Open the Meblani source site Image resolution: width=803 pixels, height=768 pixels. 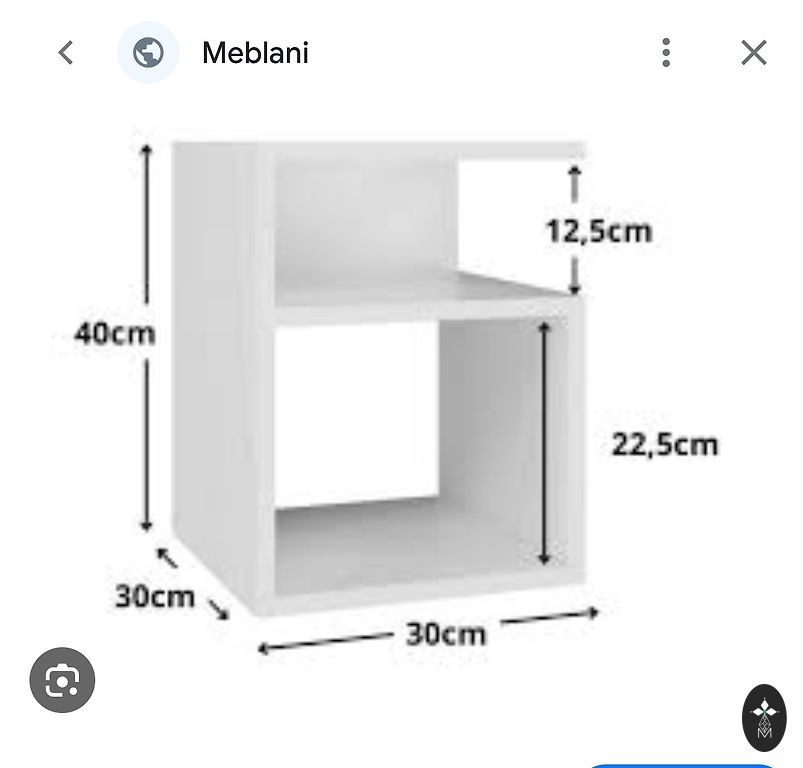point(254,52)
